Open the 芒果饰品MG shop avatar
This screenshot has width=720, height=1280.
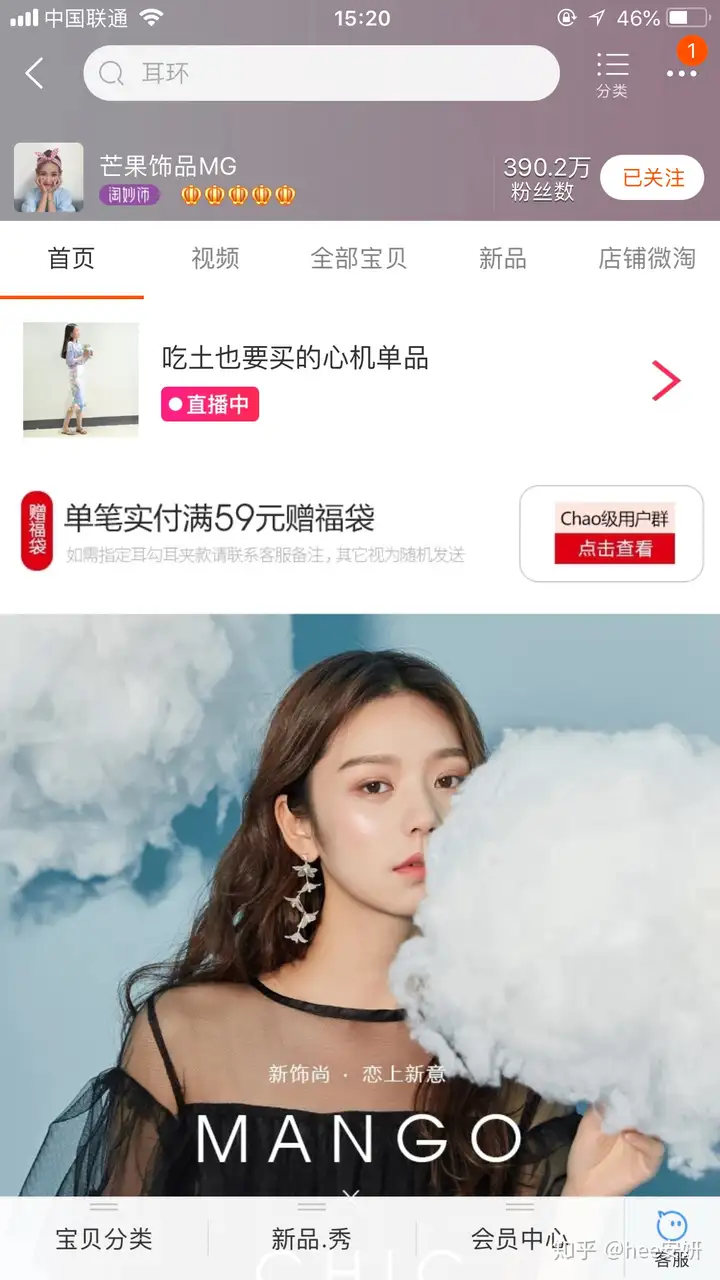48,177
